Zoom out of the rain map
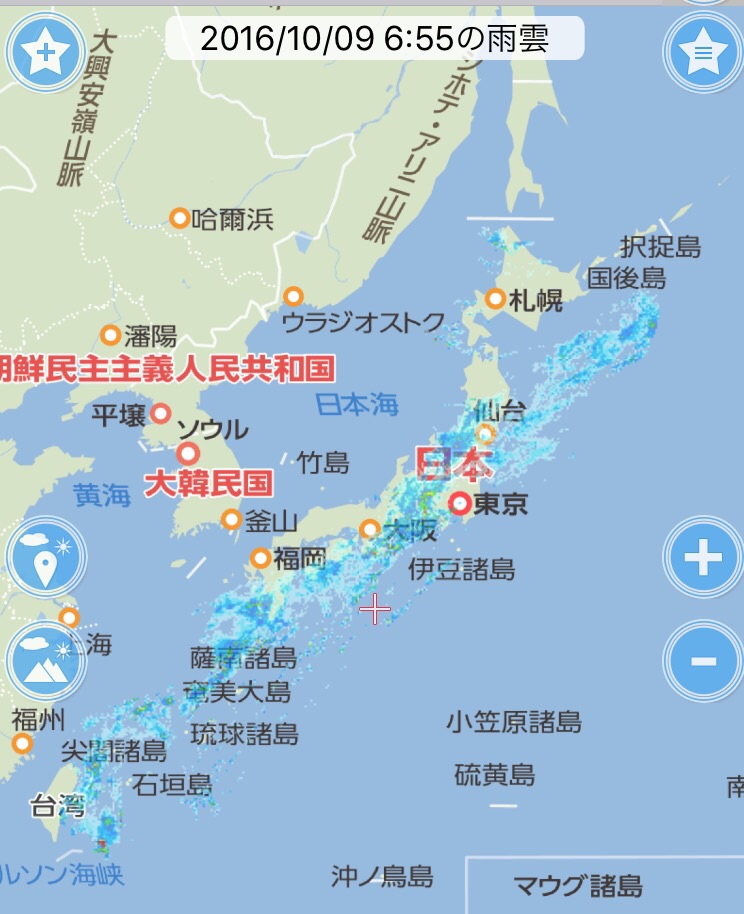This screenshot has height=914, width=744. pyautogui.click(x=703, y=661)
